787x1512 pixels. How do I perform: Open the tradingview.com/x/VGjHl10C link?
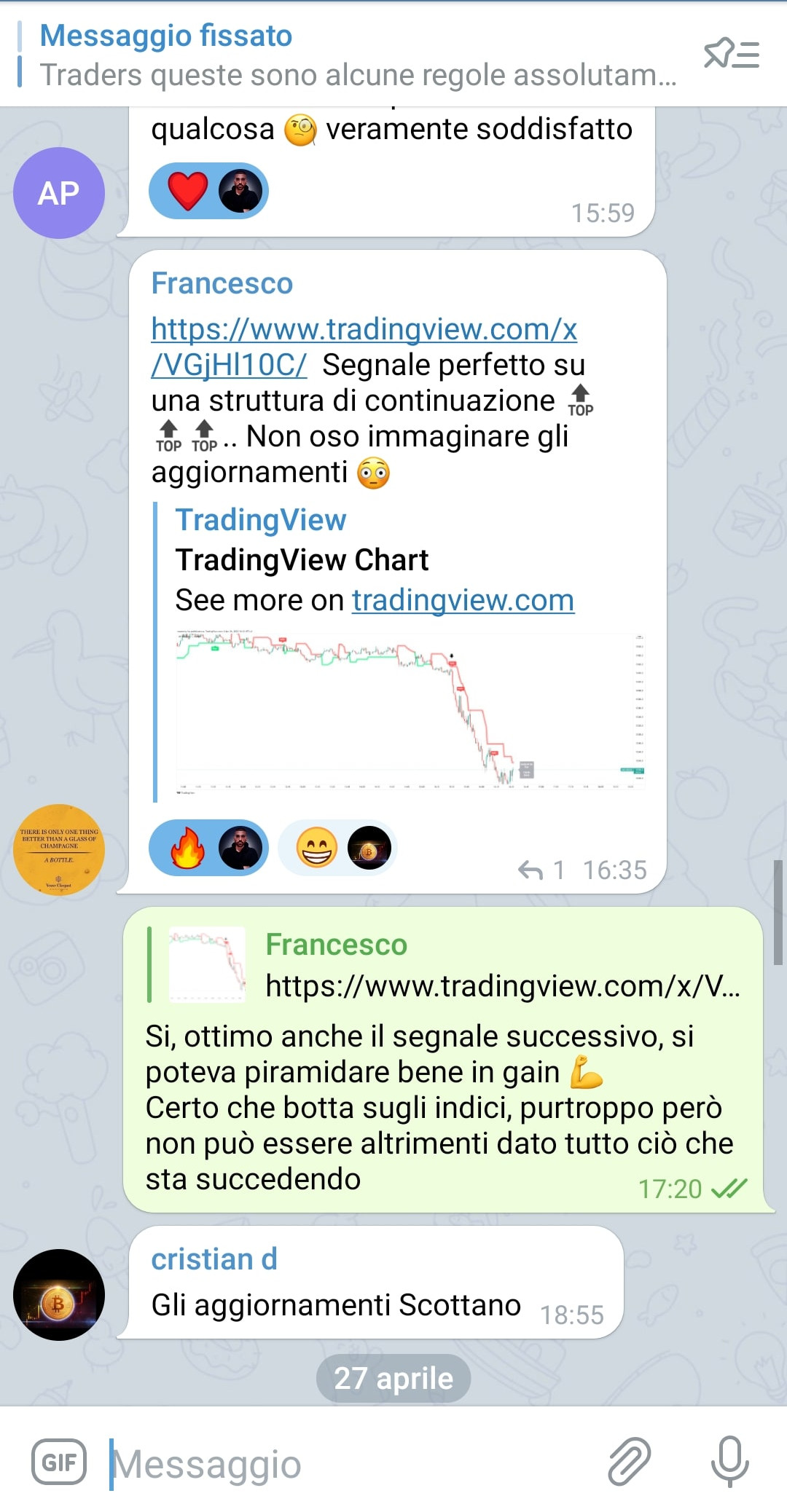coord(363,347)
